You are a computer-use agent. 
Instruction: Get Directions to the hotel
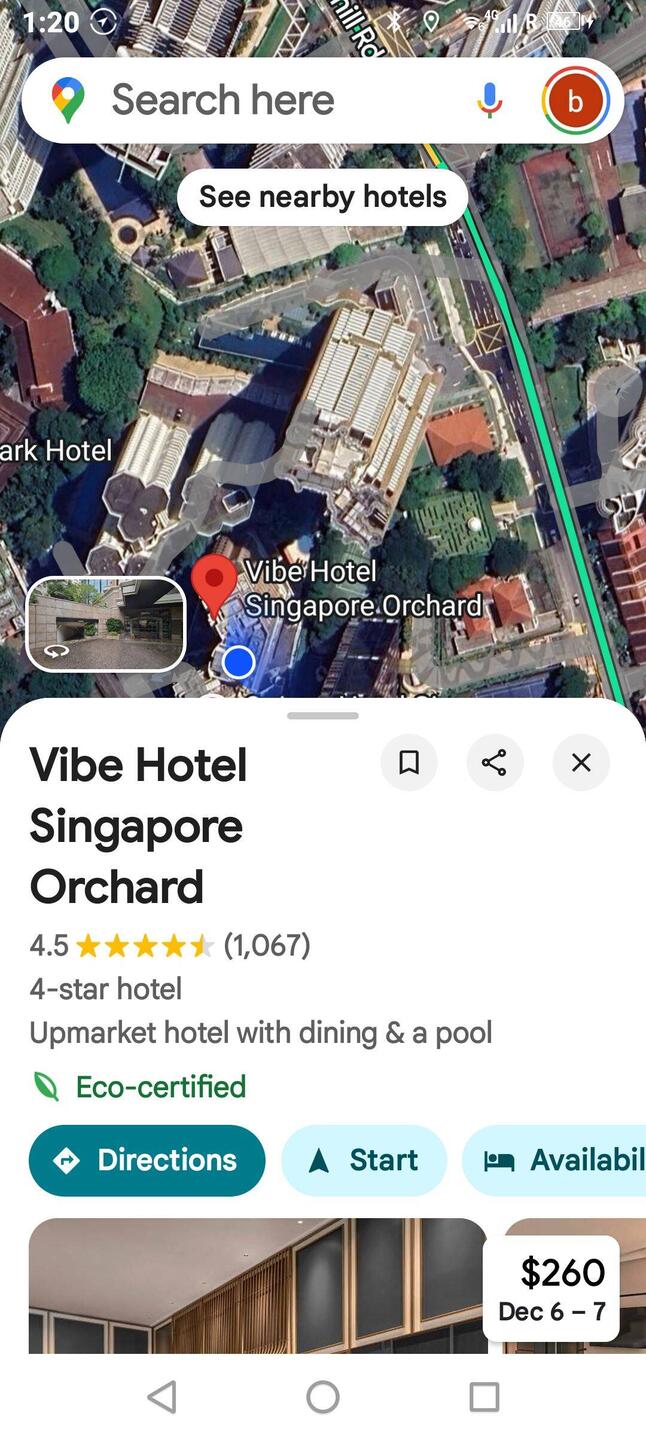[147, 1160]
